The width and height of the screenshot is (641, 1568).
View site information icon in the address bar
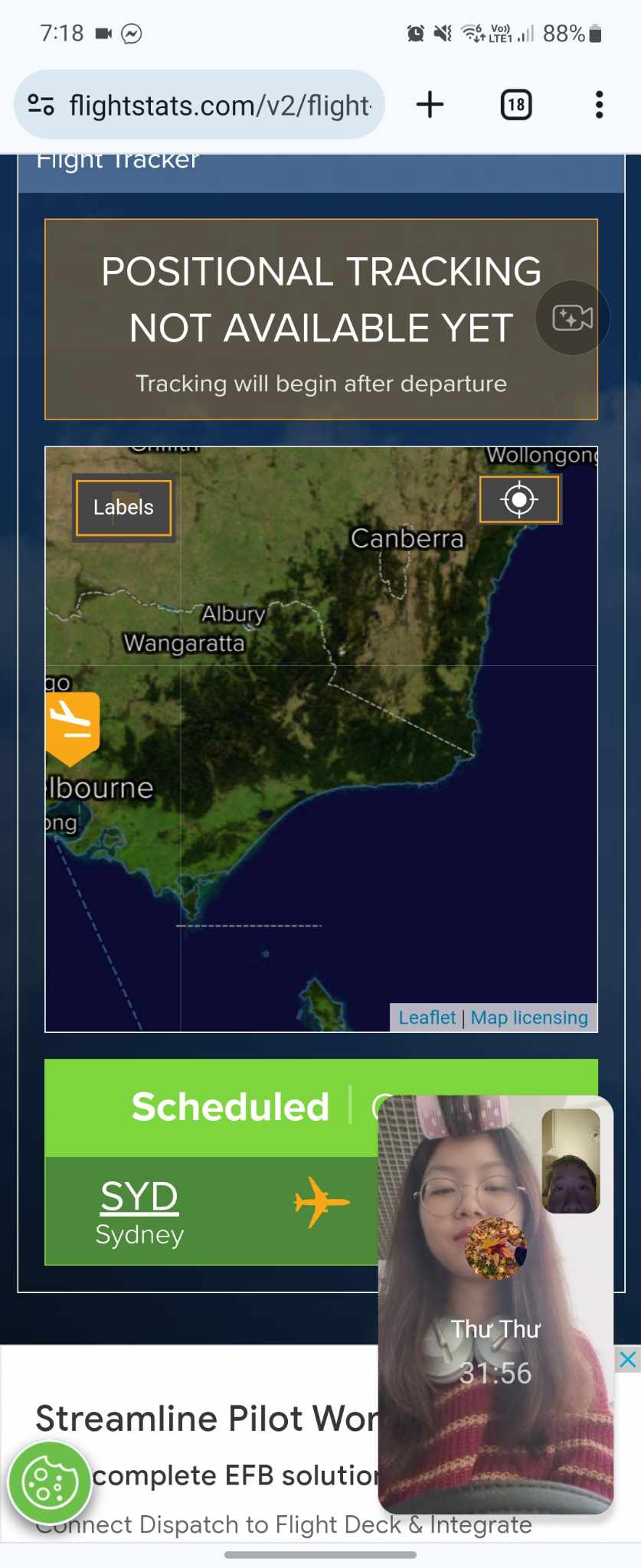41,105
